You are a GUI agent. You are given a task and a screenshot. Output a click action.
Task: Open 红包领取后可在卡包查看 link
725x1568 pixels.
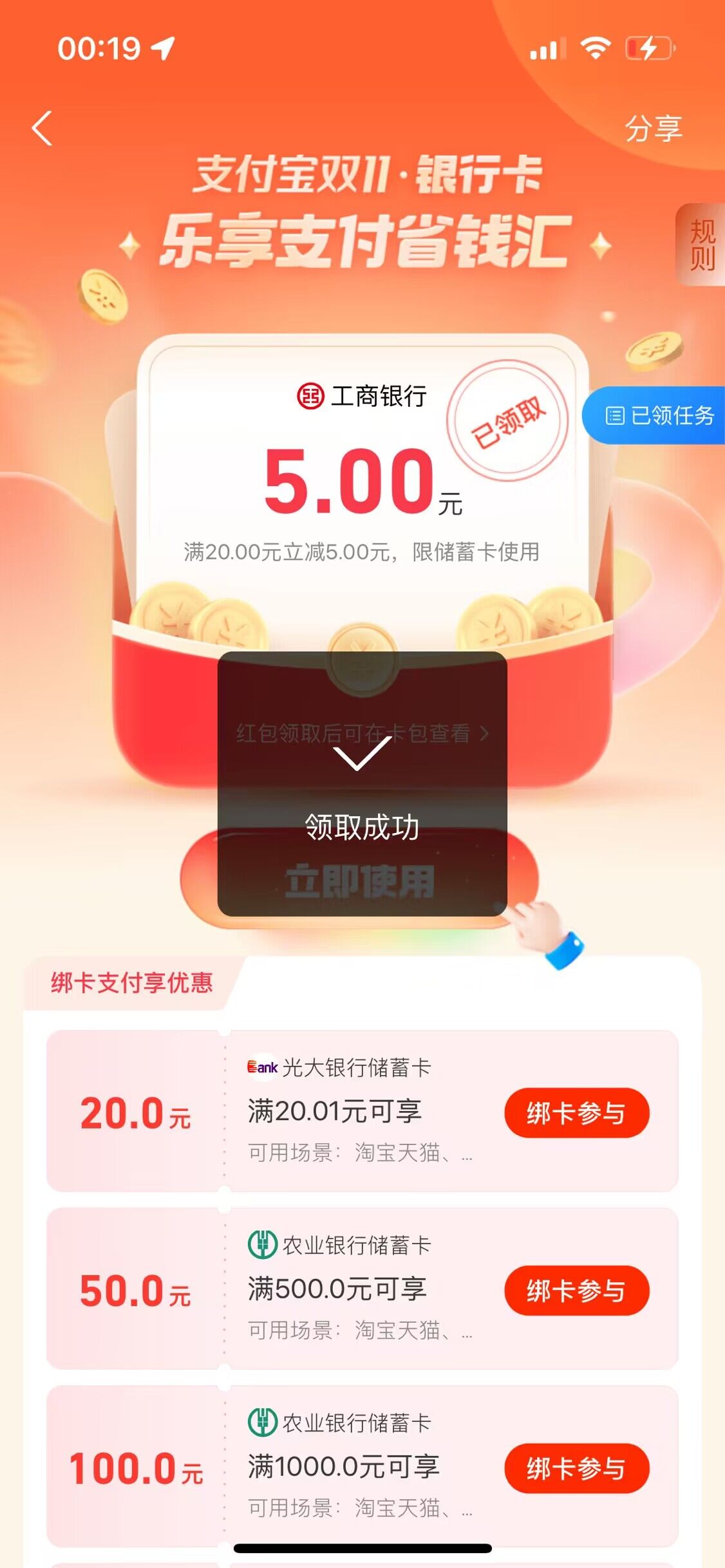(x=362, y=733)
